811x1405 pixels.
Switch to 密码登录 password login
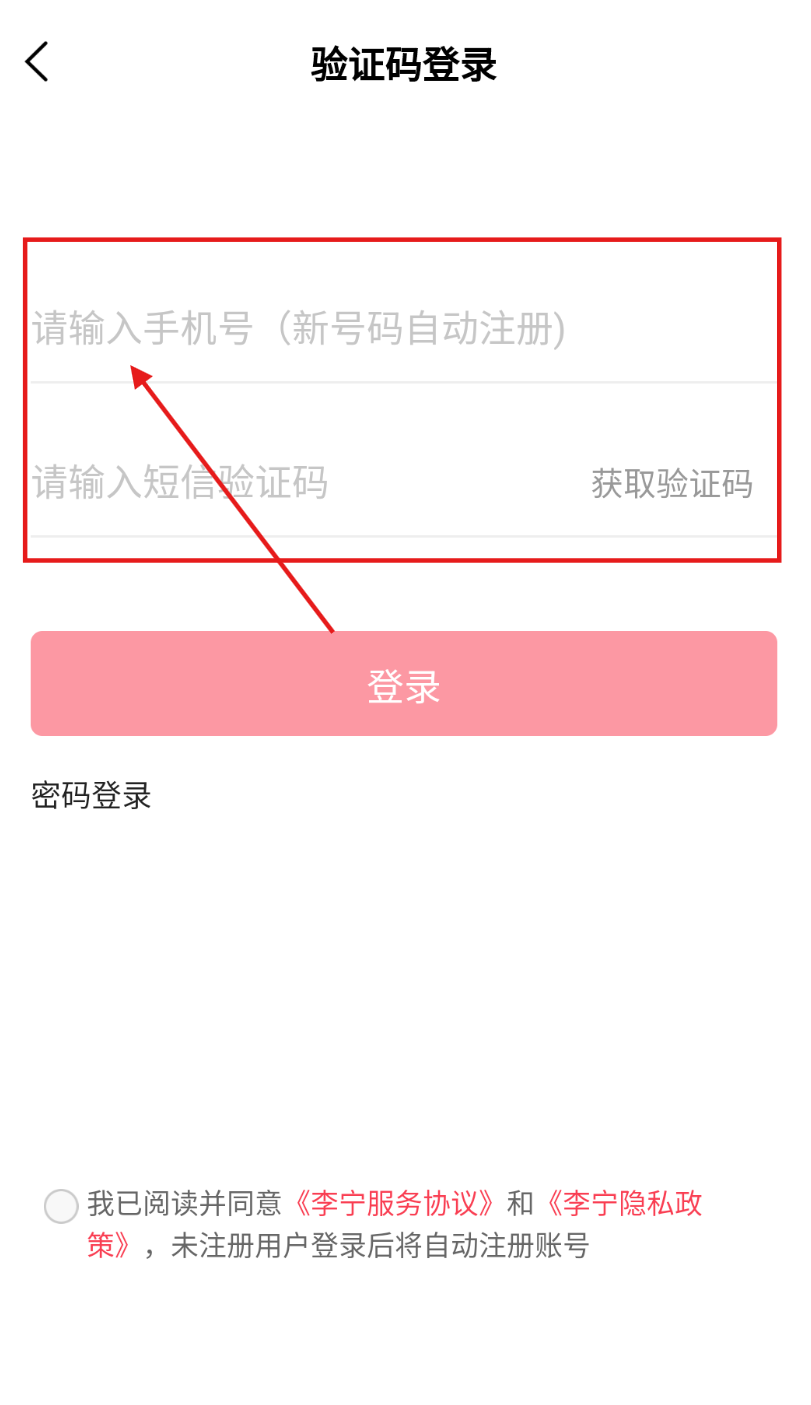coord(91,796)
